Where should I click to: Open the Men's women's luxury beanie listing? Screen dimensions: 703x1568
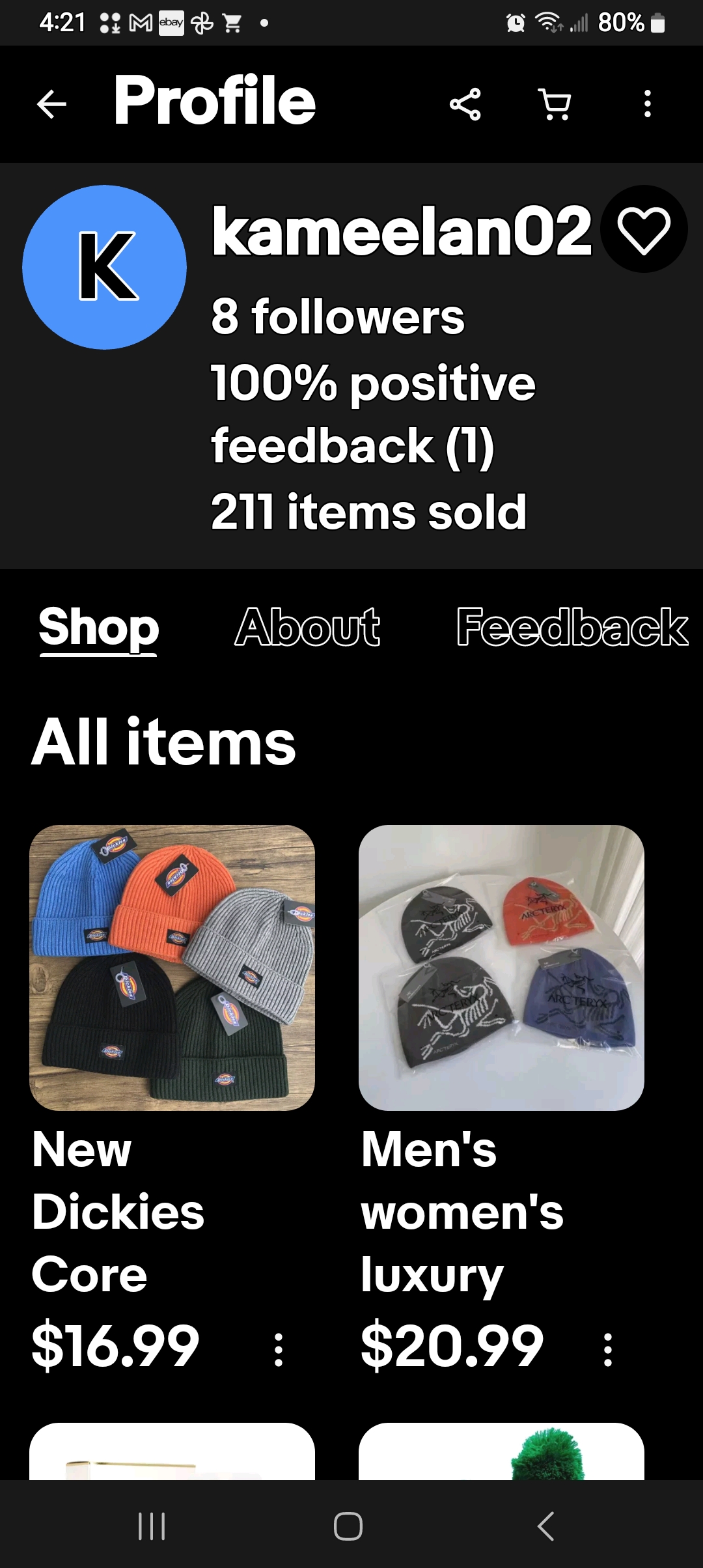pyautogui.click(x=501, y=968)
